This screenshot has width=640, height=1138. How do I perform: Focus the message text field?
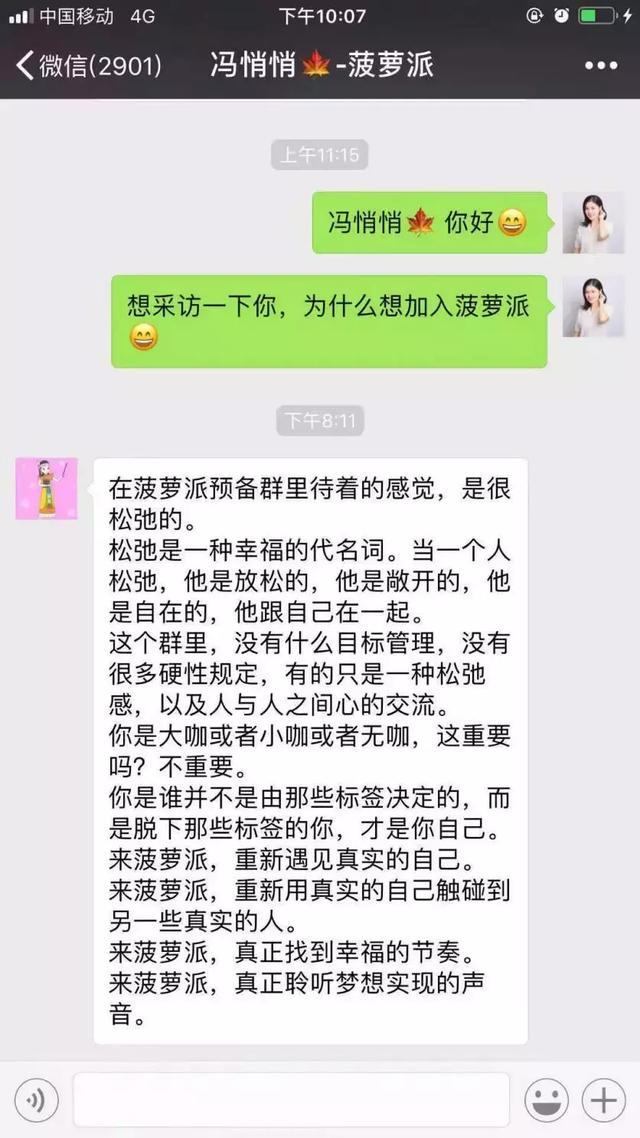click(291, 1100)
